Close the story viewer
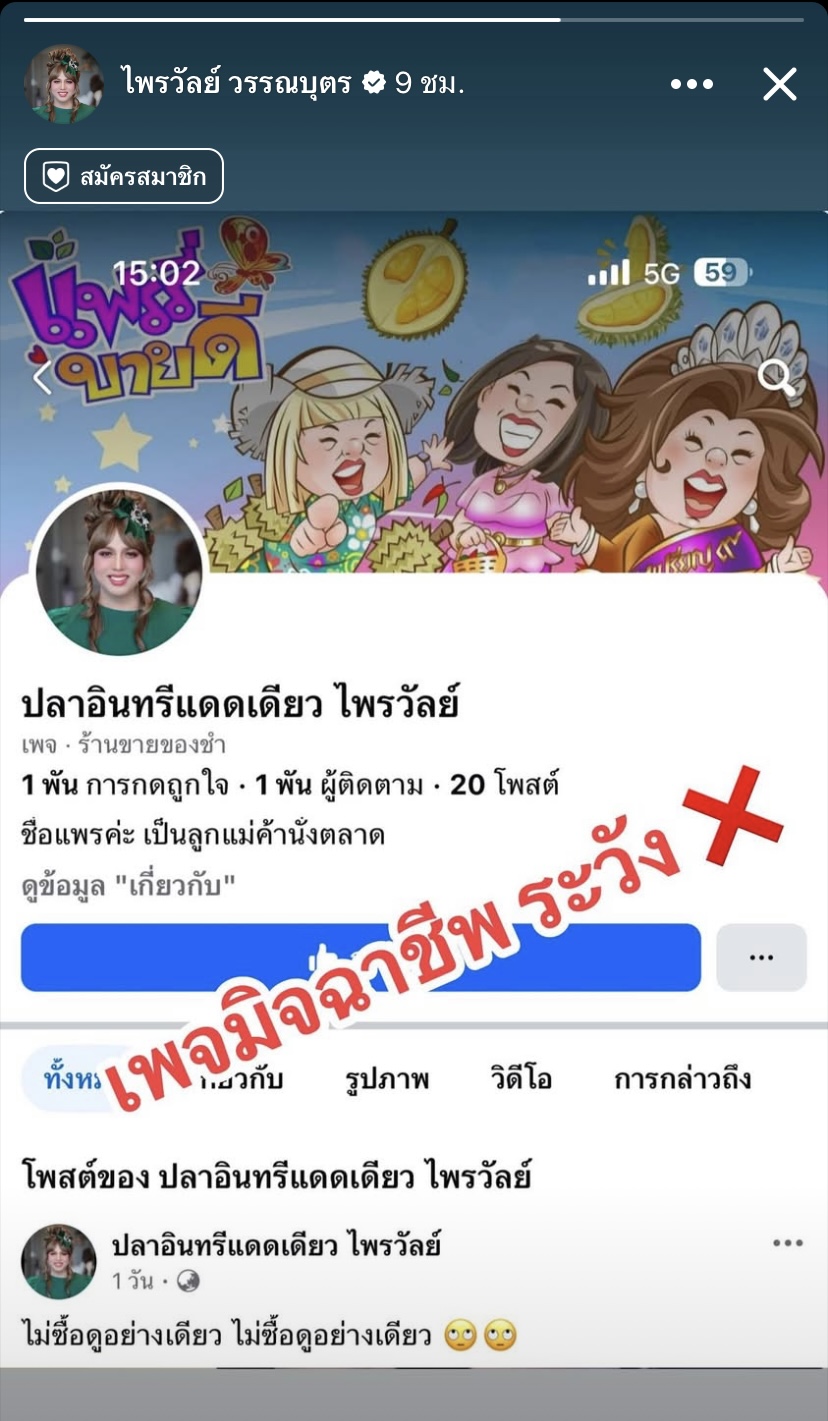 point(779,84)
